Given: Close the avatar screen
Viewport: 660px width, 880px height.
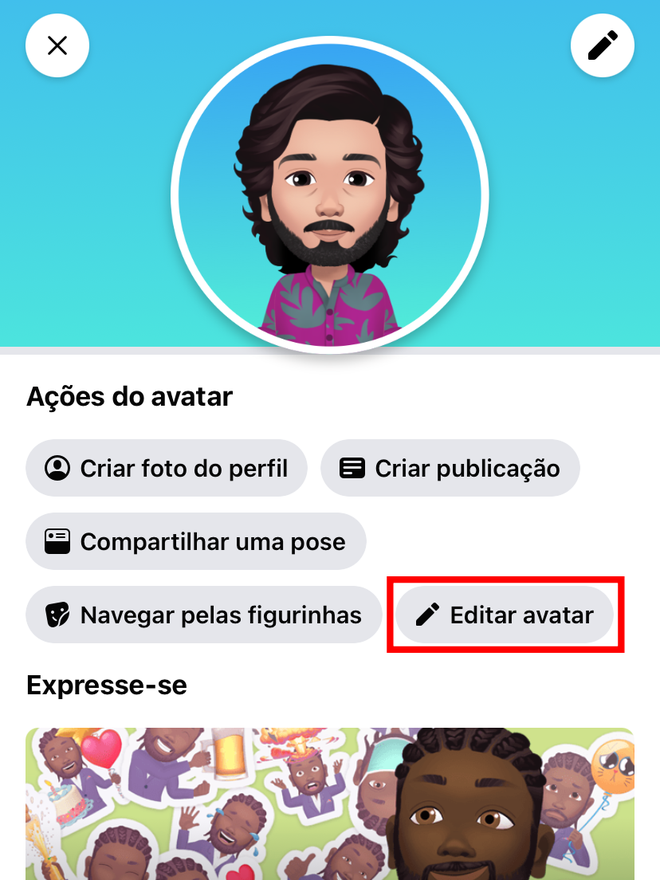Looking at the screenshot, I should pyautogui.click(x=57, y=45).
